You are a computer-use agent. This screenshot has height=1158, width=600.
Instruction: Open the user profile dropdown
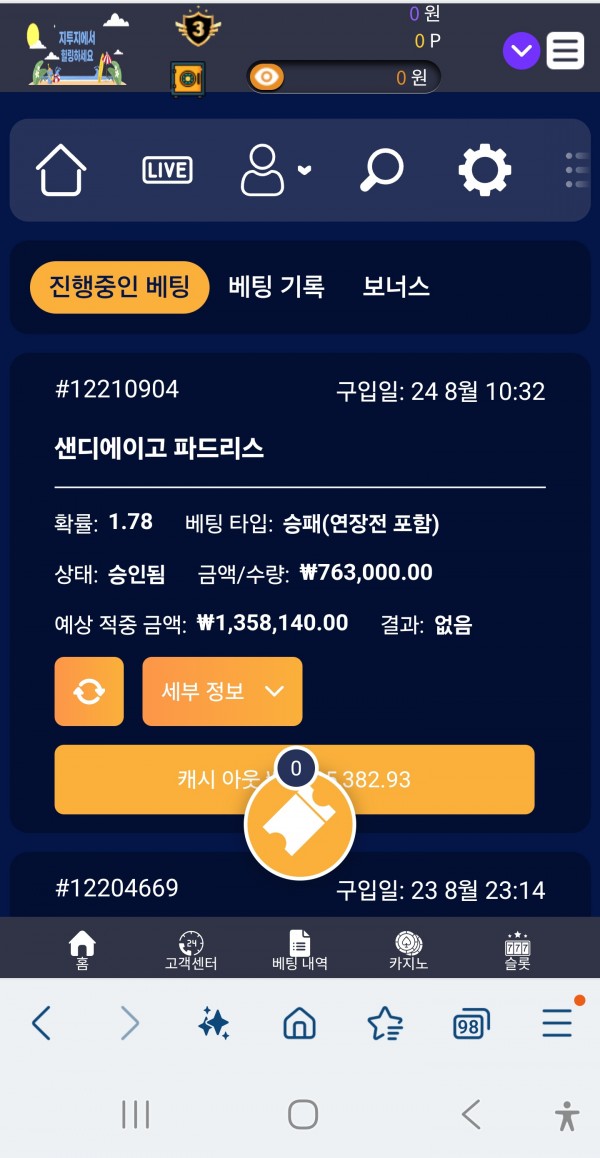pyautogui.click(x=275, y=170)
